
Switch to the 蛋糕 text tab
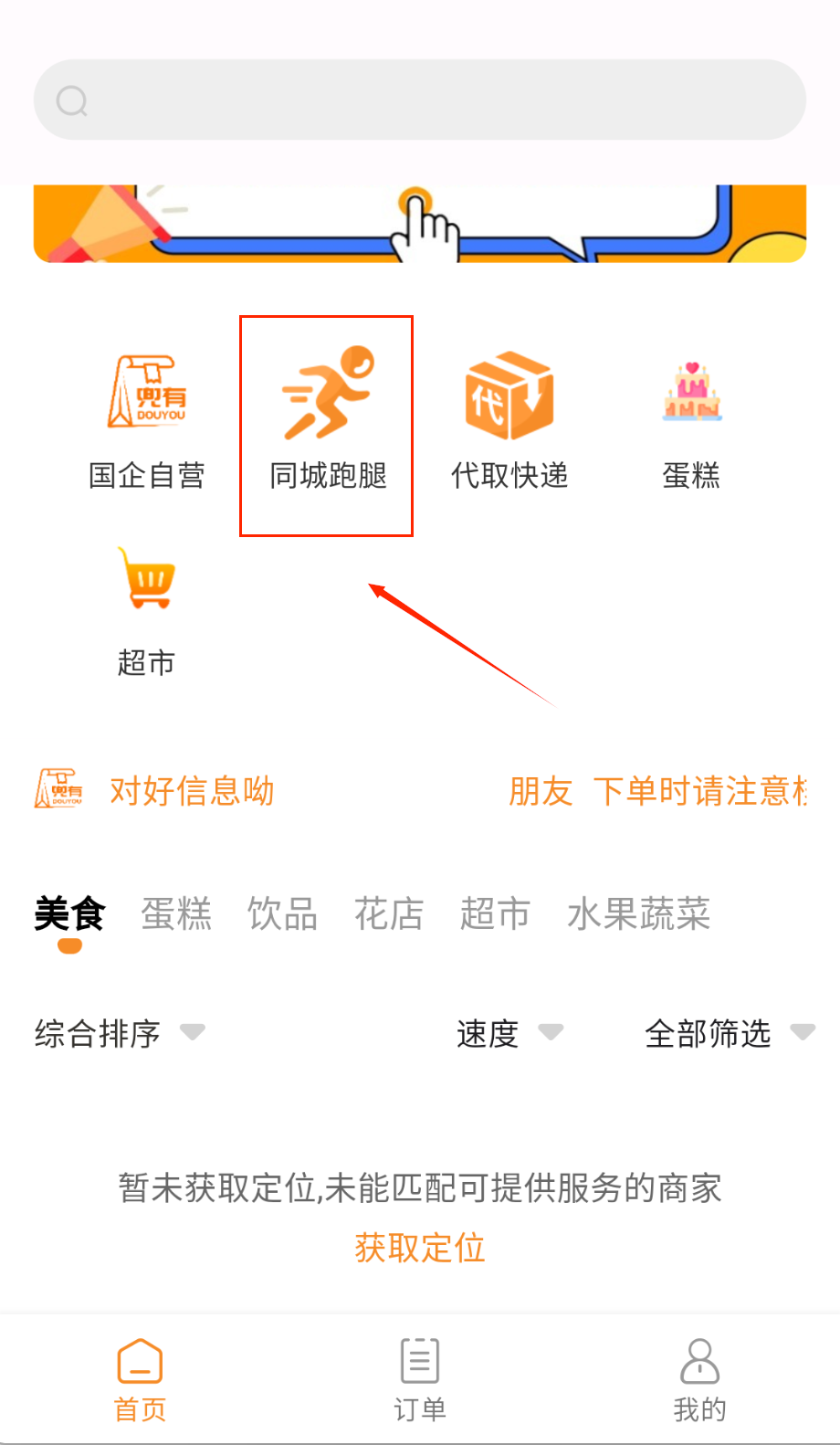tap(176, 913)
